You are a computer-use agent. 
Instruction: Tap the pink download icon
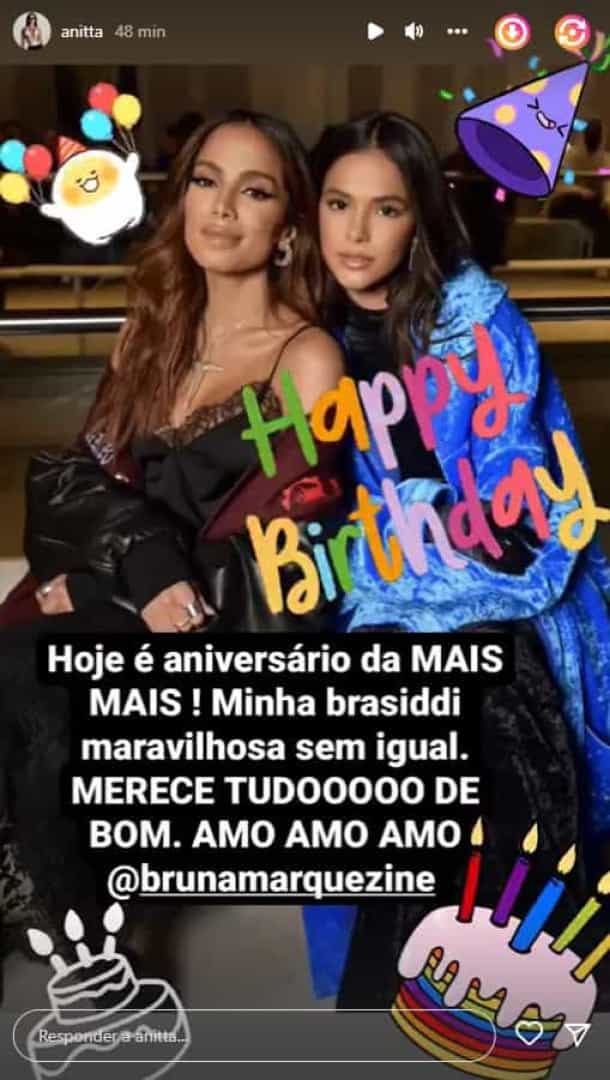[x=513, y=31]
